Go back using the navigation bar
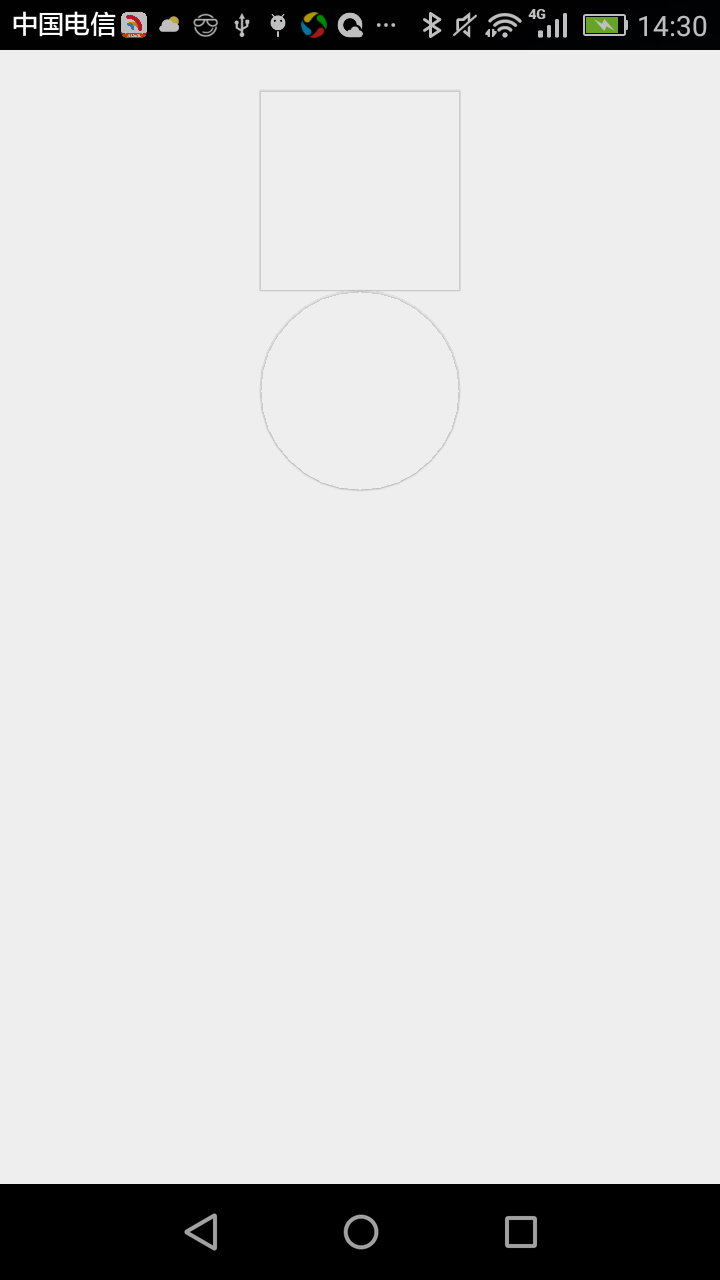The height and width of the screenshot is (1280, 720). 201,1232
